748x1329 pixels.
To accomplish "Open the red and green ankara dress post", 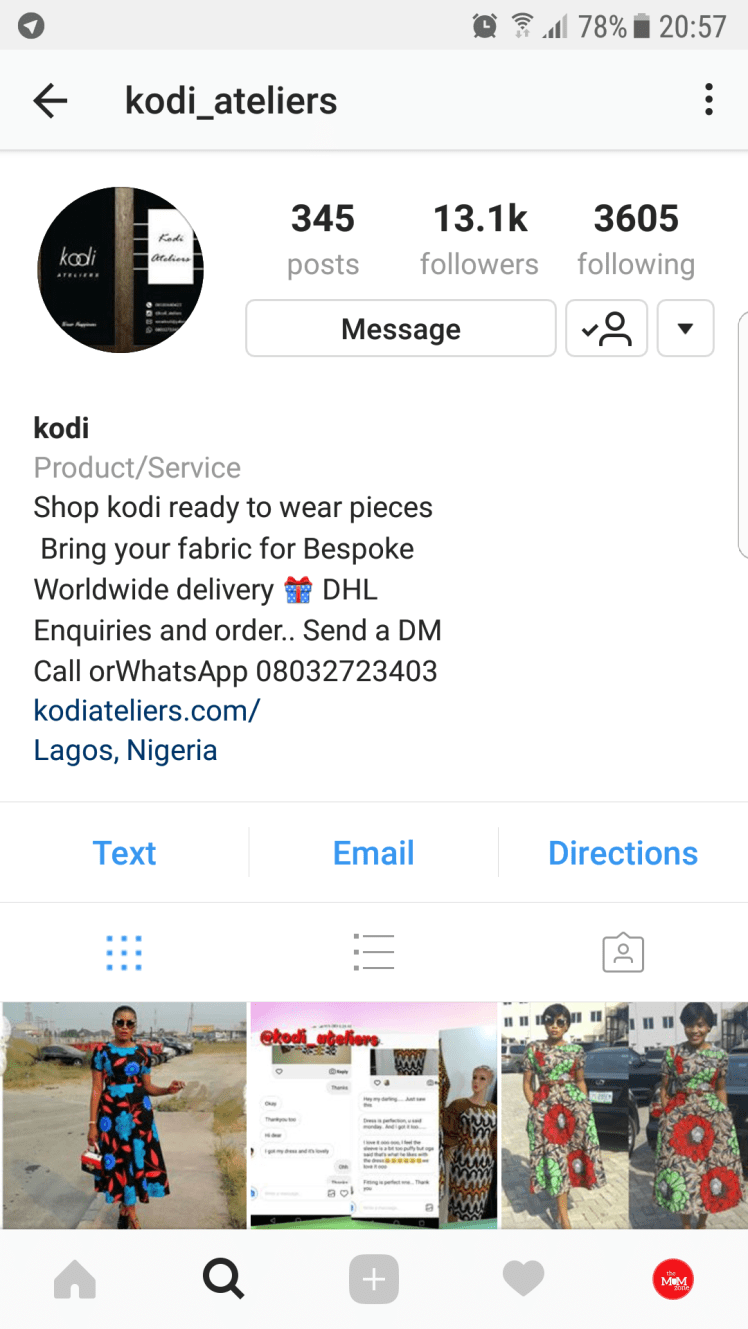I will click(624, 1115).
